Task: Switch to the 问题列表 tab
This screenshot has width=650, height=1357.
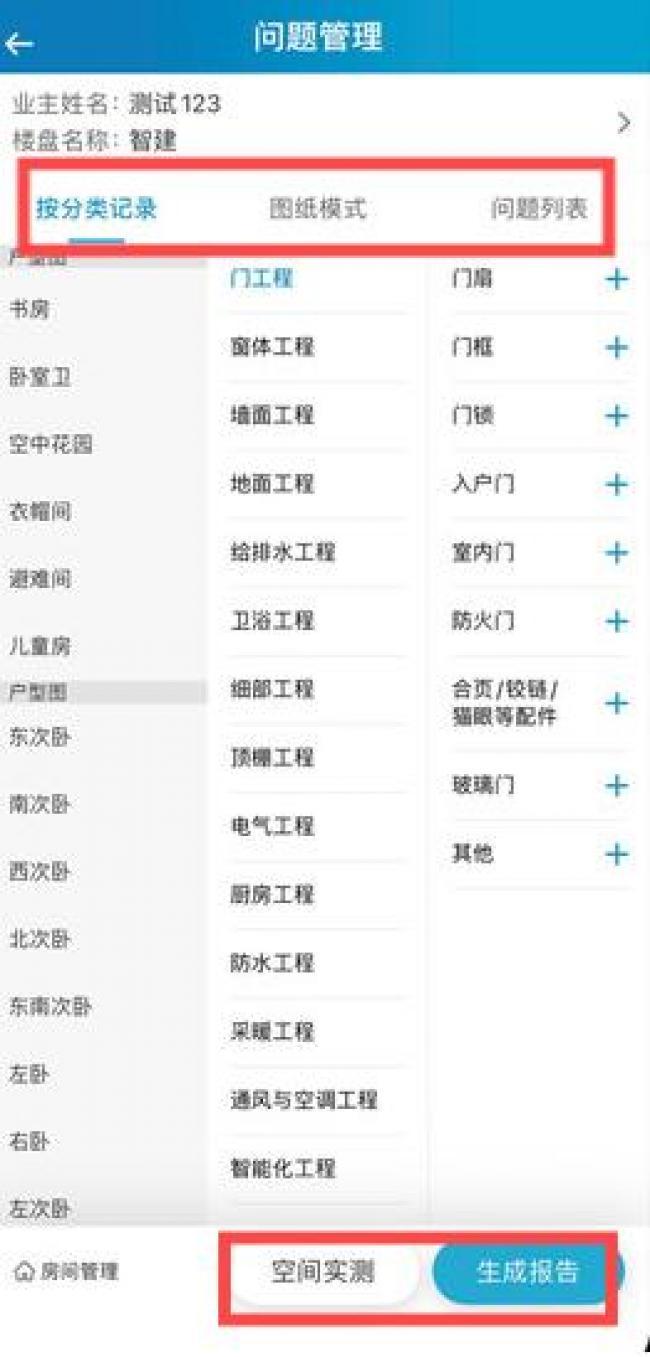Action: (539, 209)
